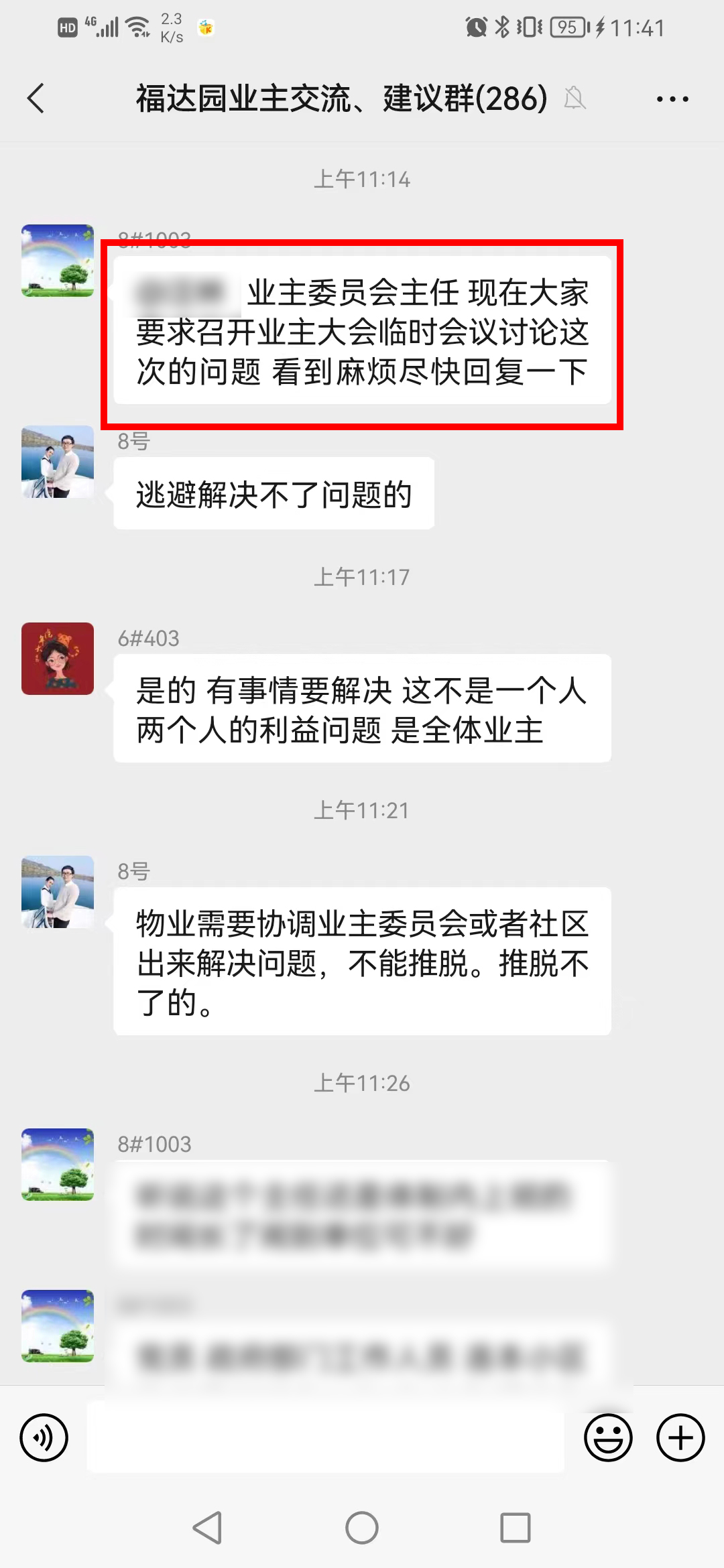The image size is (724, 1568).
Task: Open the plus attachment menu
Action: 680,1437
